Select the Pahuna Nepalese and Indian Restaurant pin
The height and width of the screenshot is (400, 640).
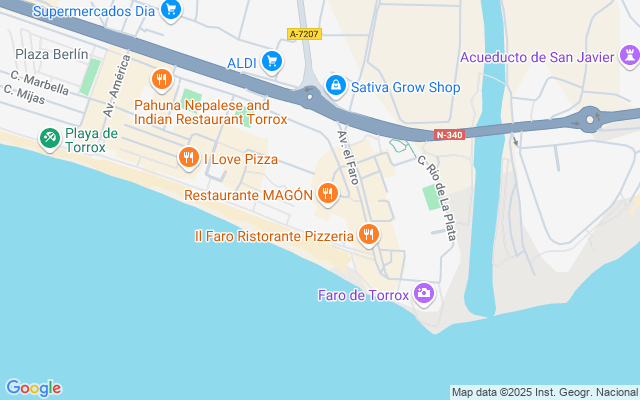[162, 79]
